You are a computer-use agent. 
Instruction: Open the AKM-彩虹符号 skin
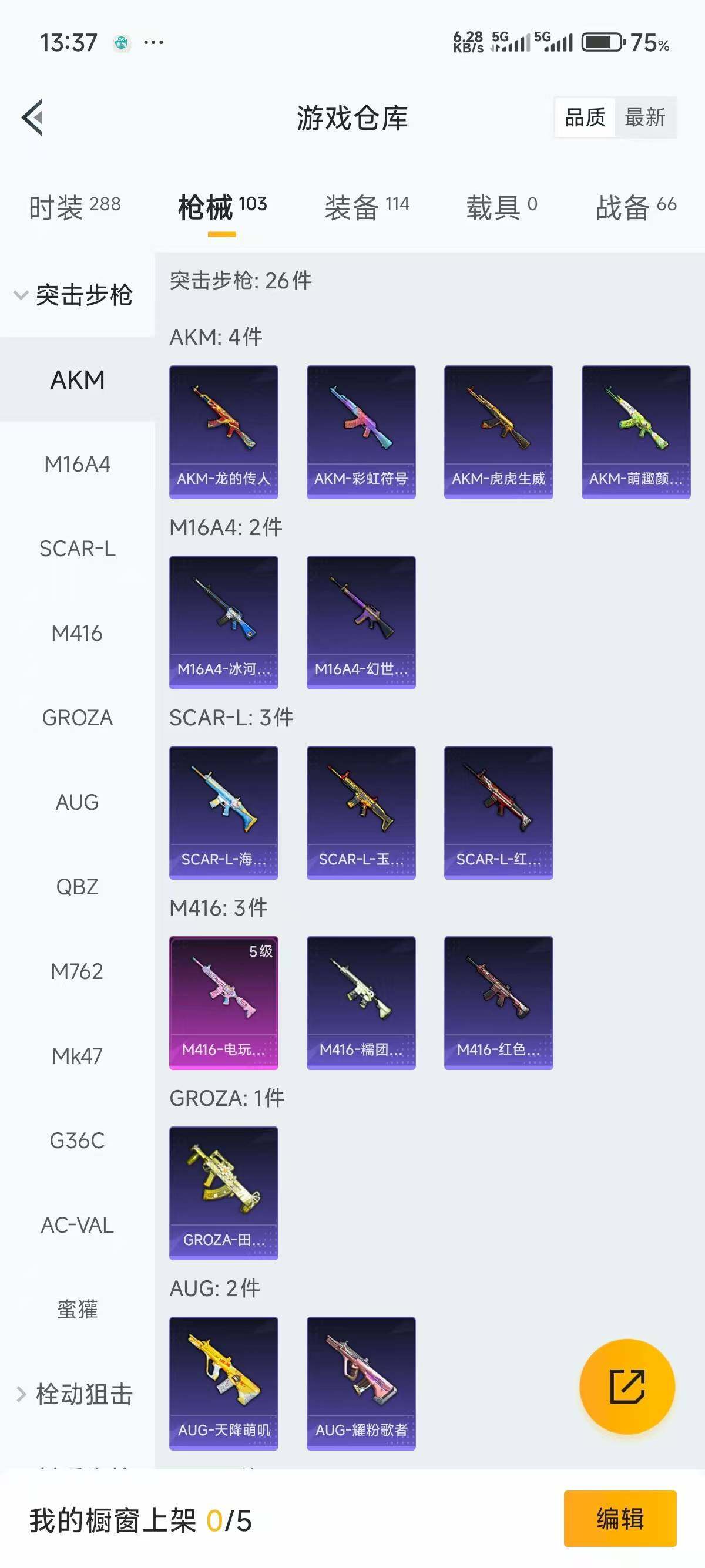361,432
